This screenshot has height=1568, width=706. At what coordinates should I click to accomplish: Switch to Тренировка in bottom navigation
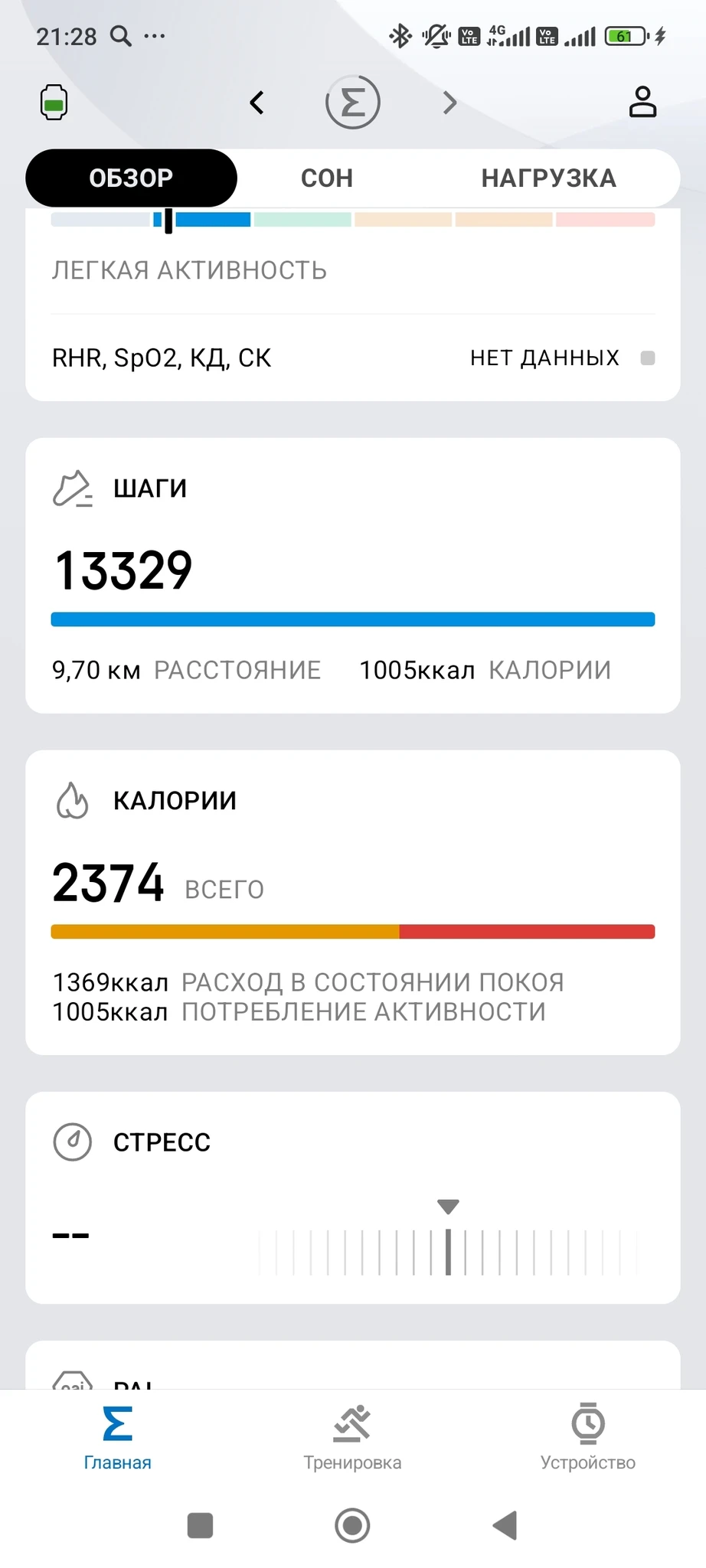point(352,1437)
